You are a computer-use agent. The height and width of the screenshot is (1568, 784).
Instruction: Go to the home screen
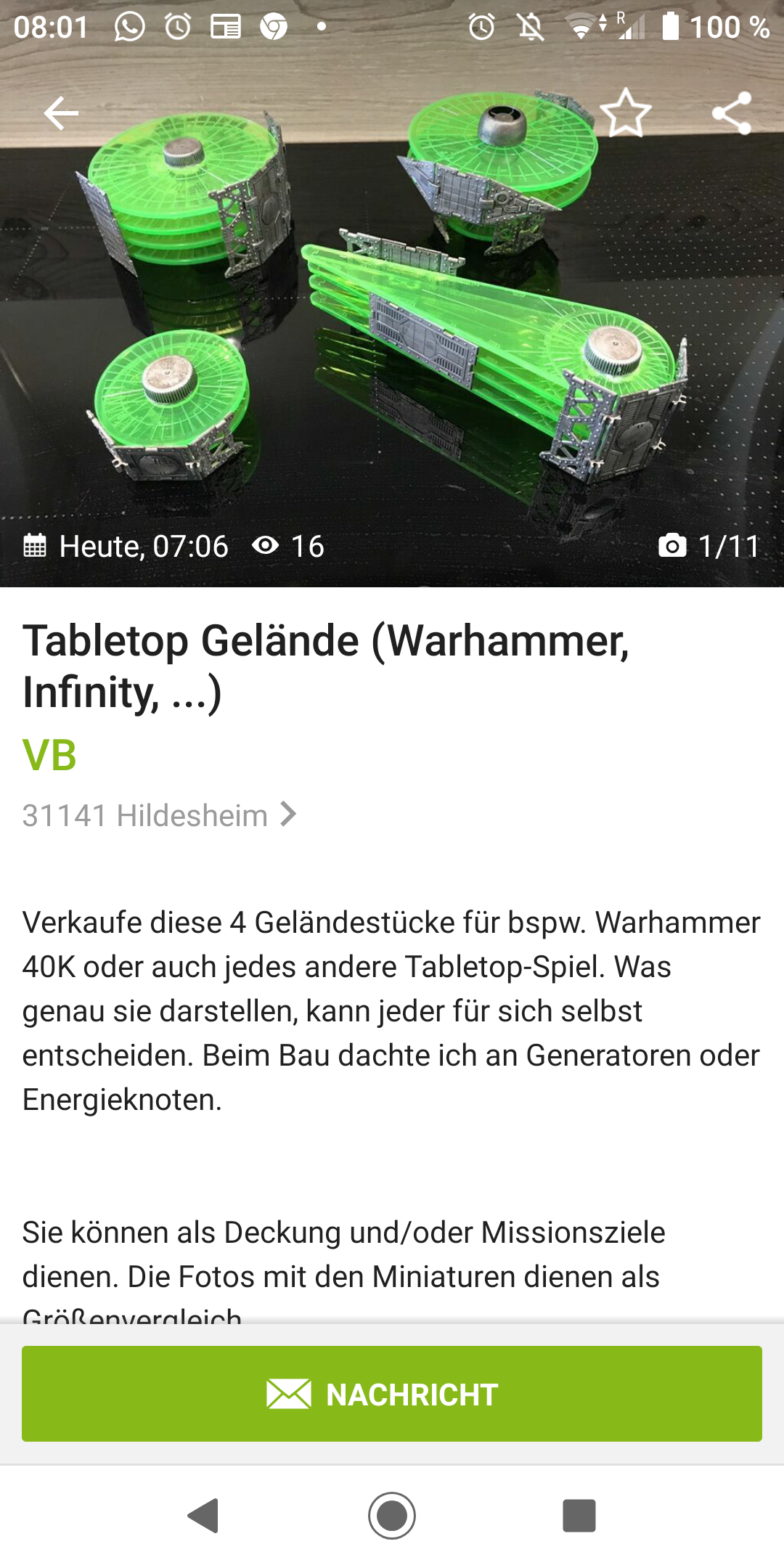[392, 1516]
